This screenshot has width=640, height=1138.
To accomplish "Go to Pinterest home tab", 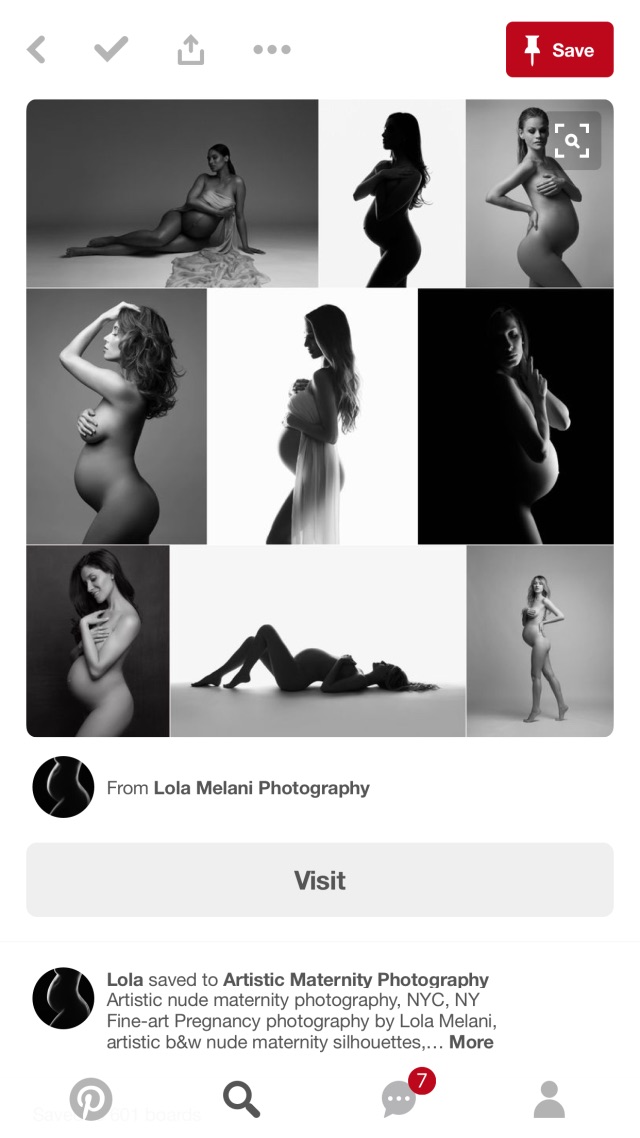I will pos(90,1099).
